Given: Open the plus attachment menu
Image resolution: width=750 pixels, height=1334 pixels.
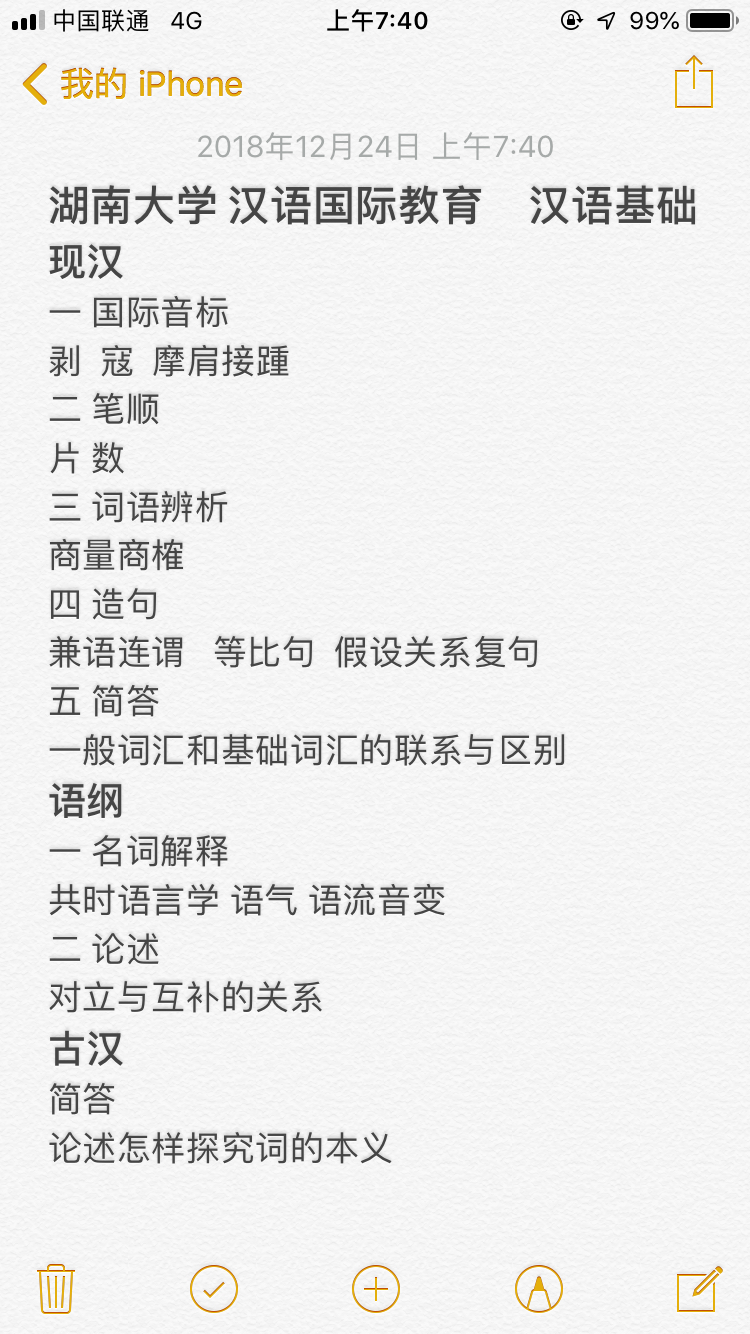Looking at the screenshot, I should tap(376, 1288).
